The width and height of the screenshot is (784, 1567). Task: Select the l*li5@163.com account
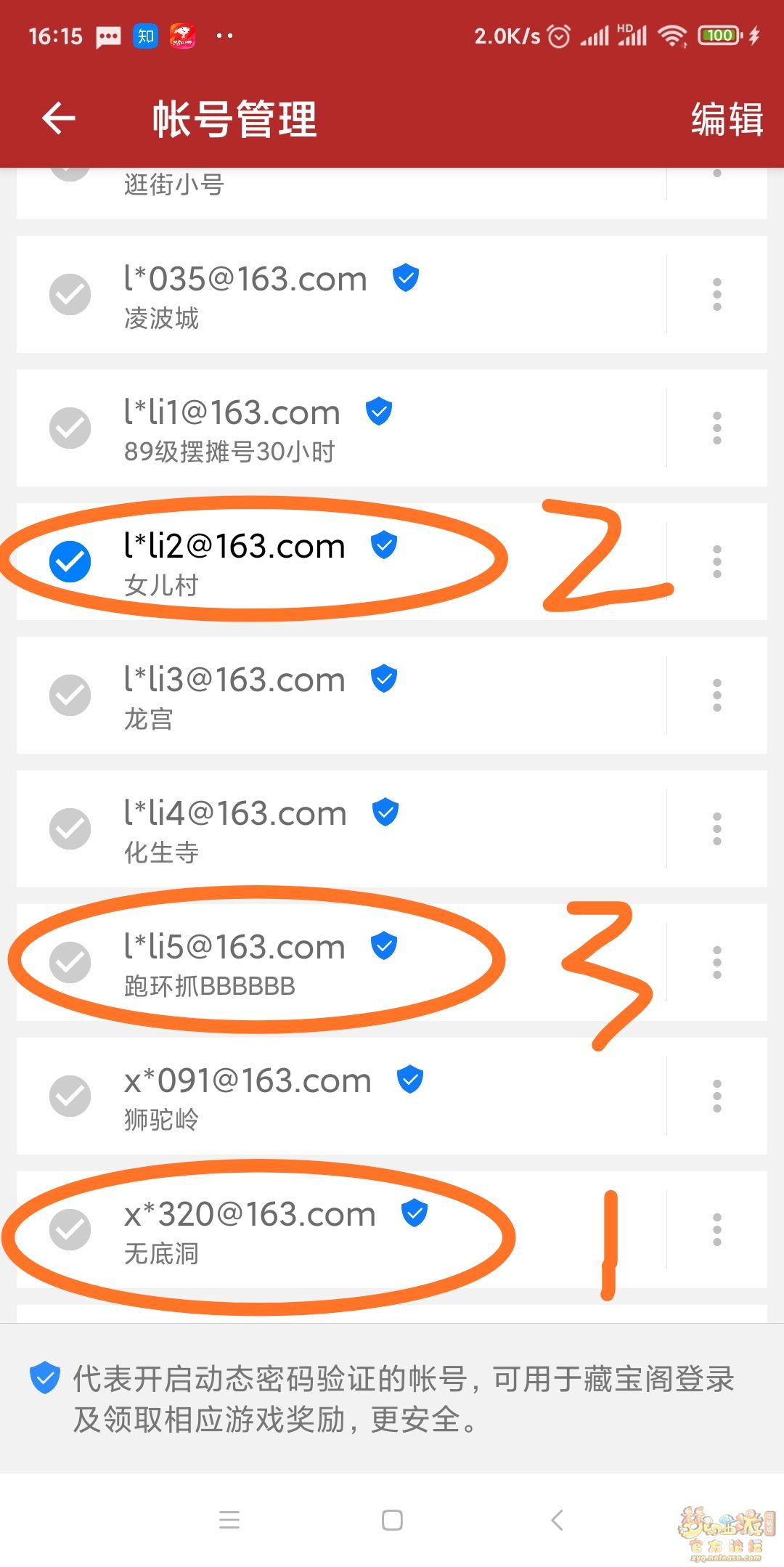[341, 963]
